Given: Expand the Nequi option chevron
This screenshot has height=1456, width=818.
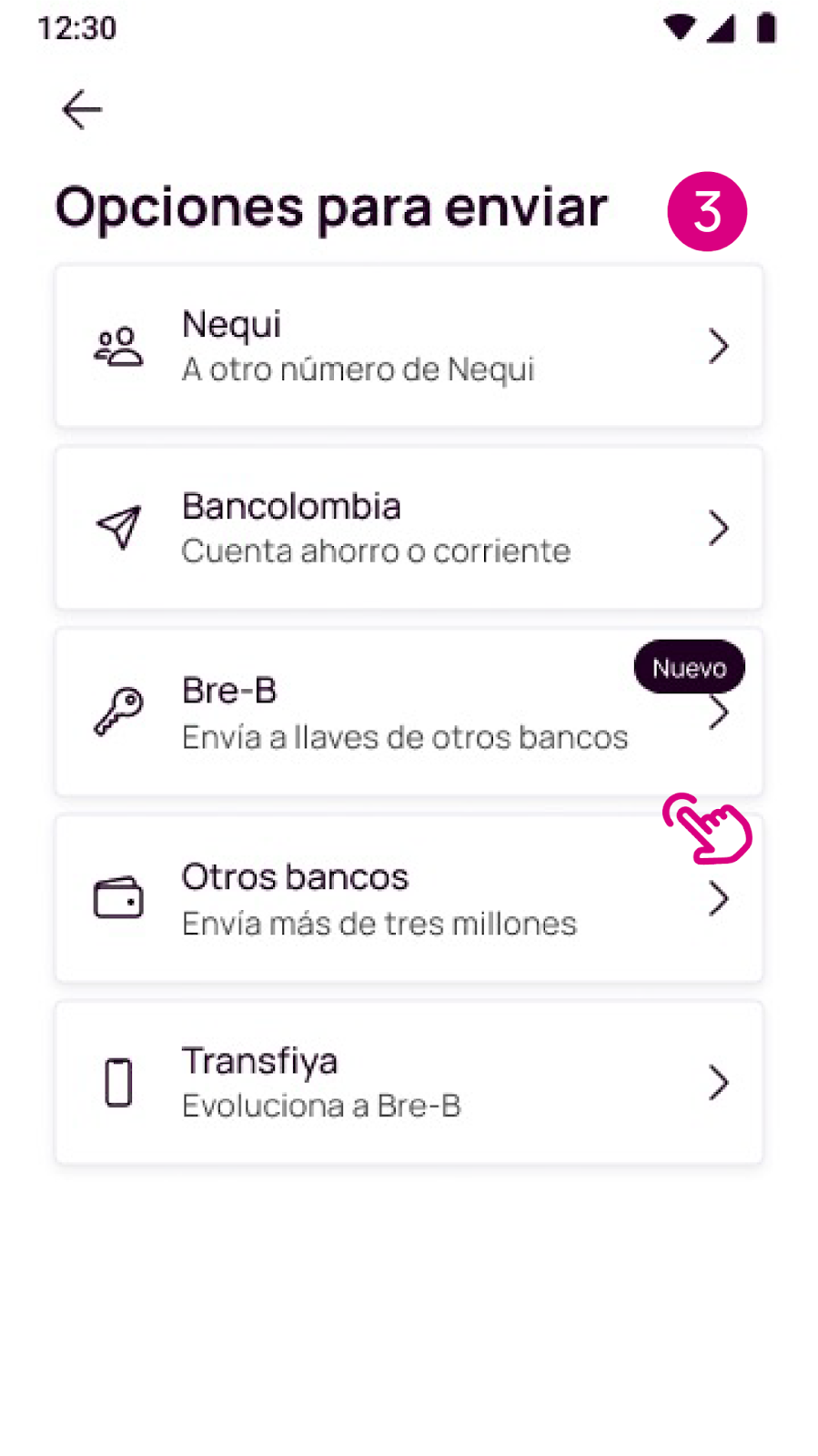Looking at the screenshot, I should coord(718,346).
